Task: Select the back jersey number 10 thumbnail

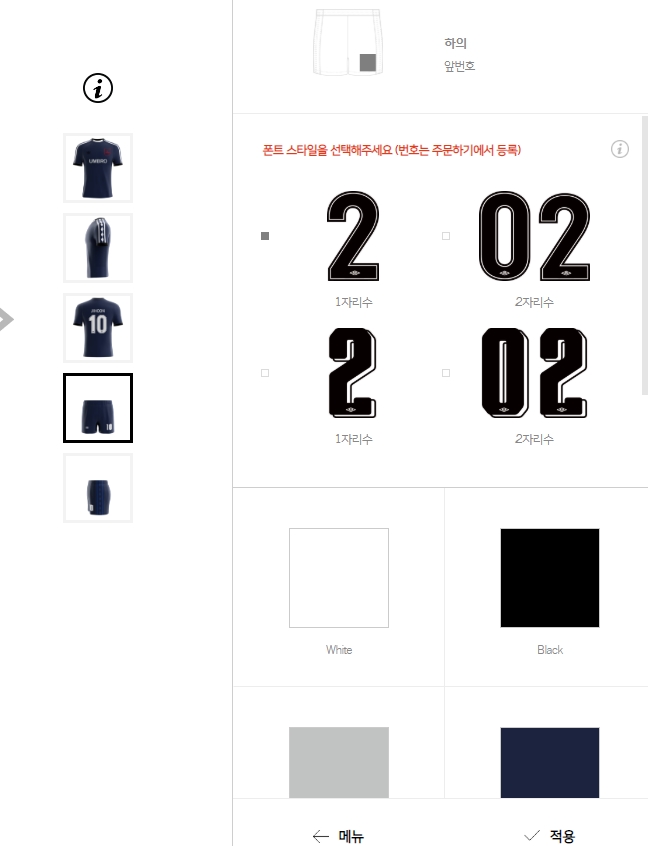Action: (x=98, y=328)
